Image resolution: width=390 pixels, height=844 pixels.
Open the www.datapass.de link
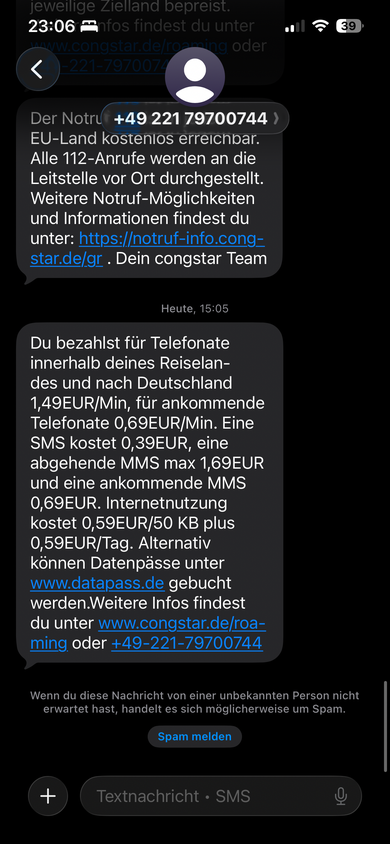pyautogui.click(x=97, y=583)
